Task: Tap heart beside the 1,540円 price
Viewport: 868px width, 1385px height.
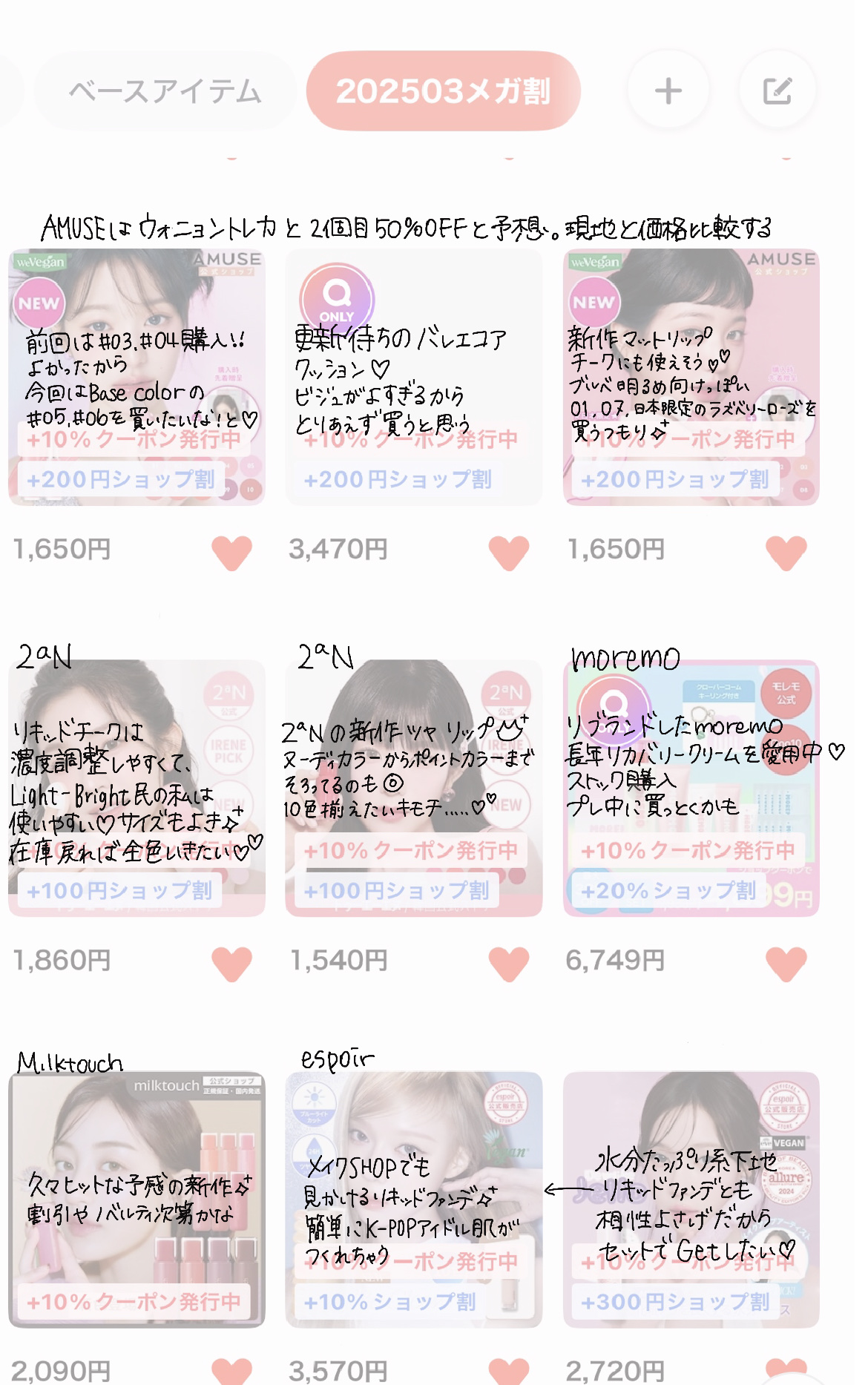Action: tap(509, 963)
